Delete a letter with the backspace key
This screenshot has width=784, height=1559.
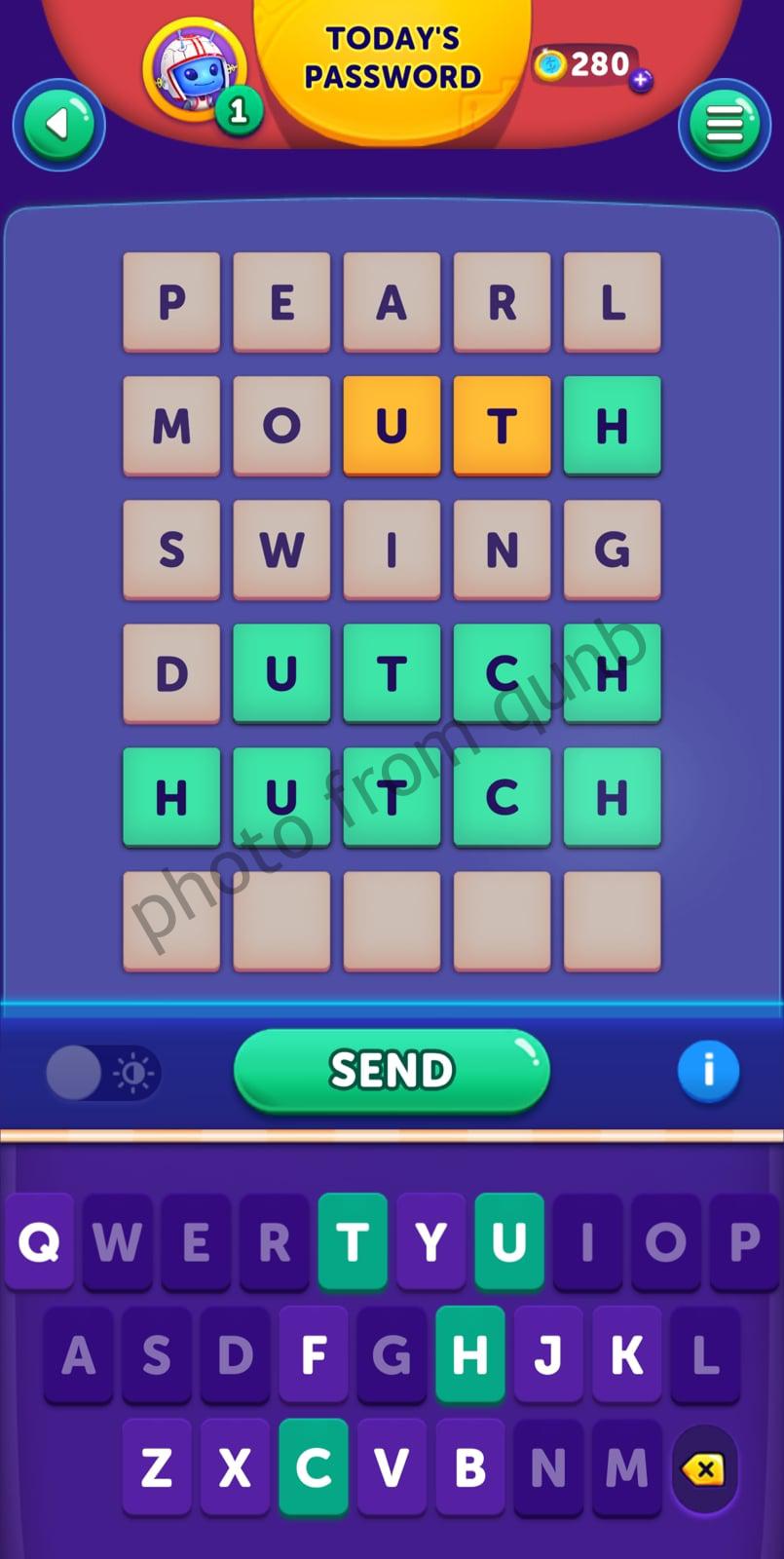(x=704, y=1468)
